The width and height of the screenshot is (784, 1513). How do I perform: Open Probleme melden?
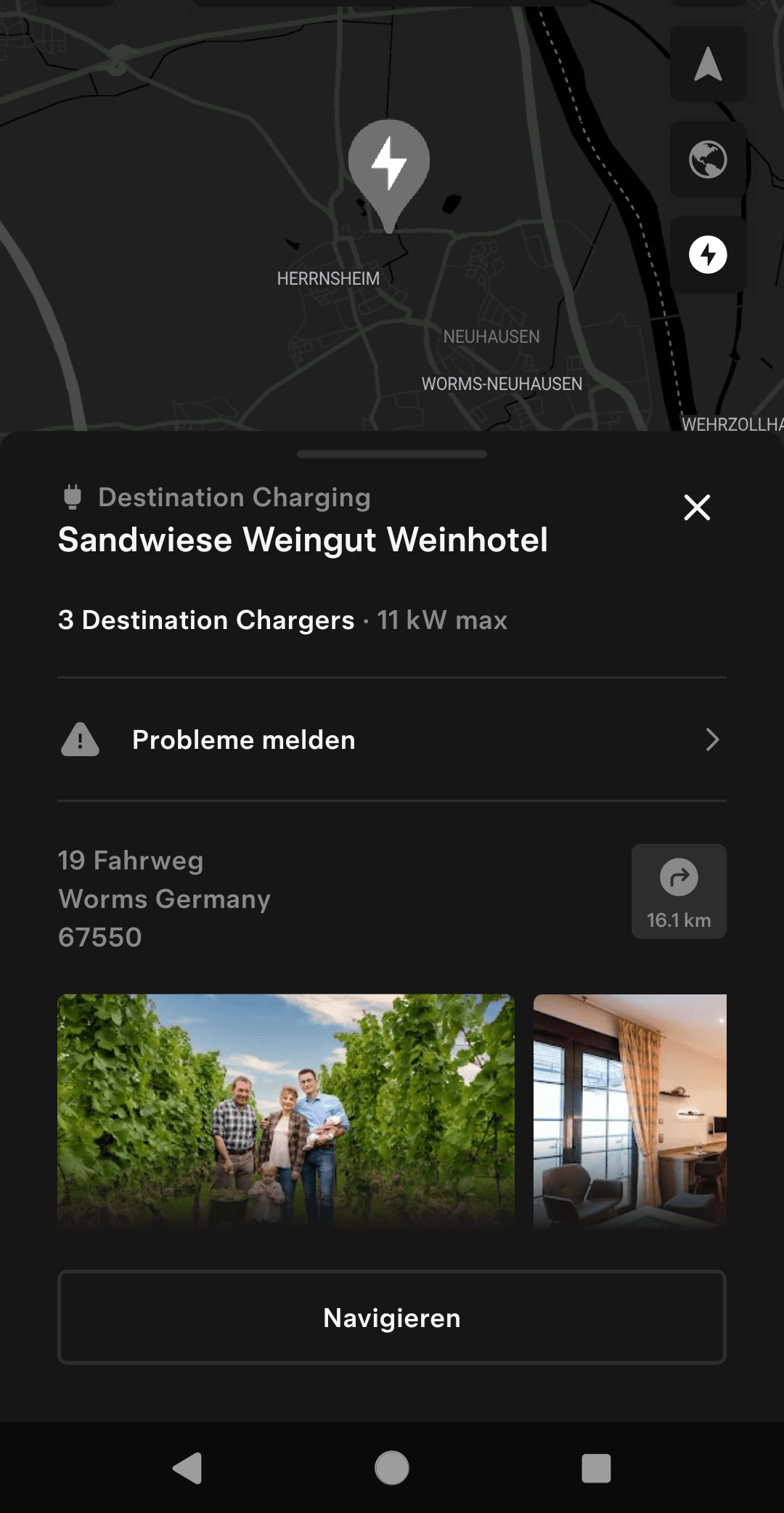(x=392, y=739)
